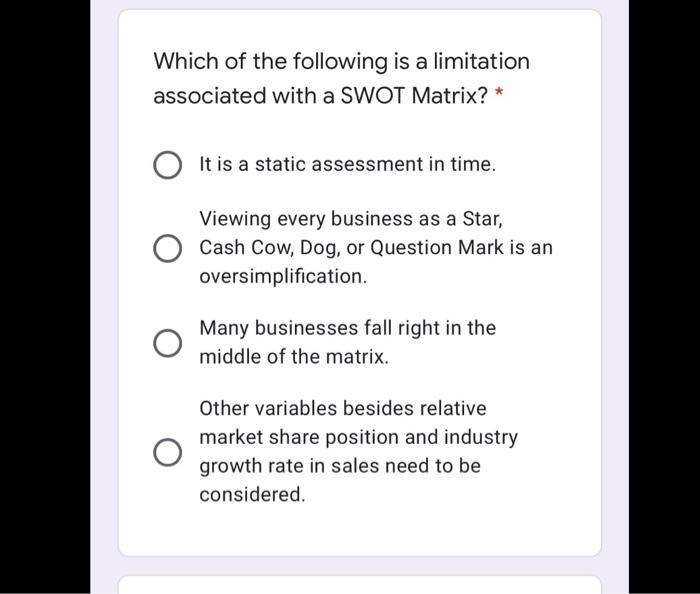Select 'It is a static assessment in time'
The image size is (700, 594).
coord(167,165)
